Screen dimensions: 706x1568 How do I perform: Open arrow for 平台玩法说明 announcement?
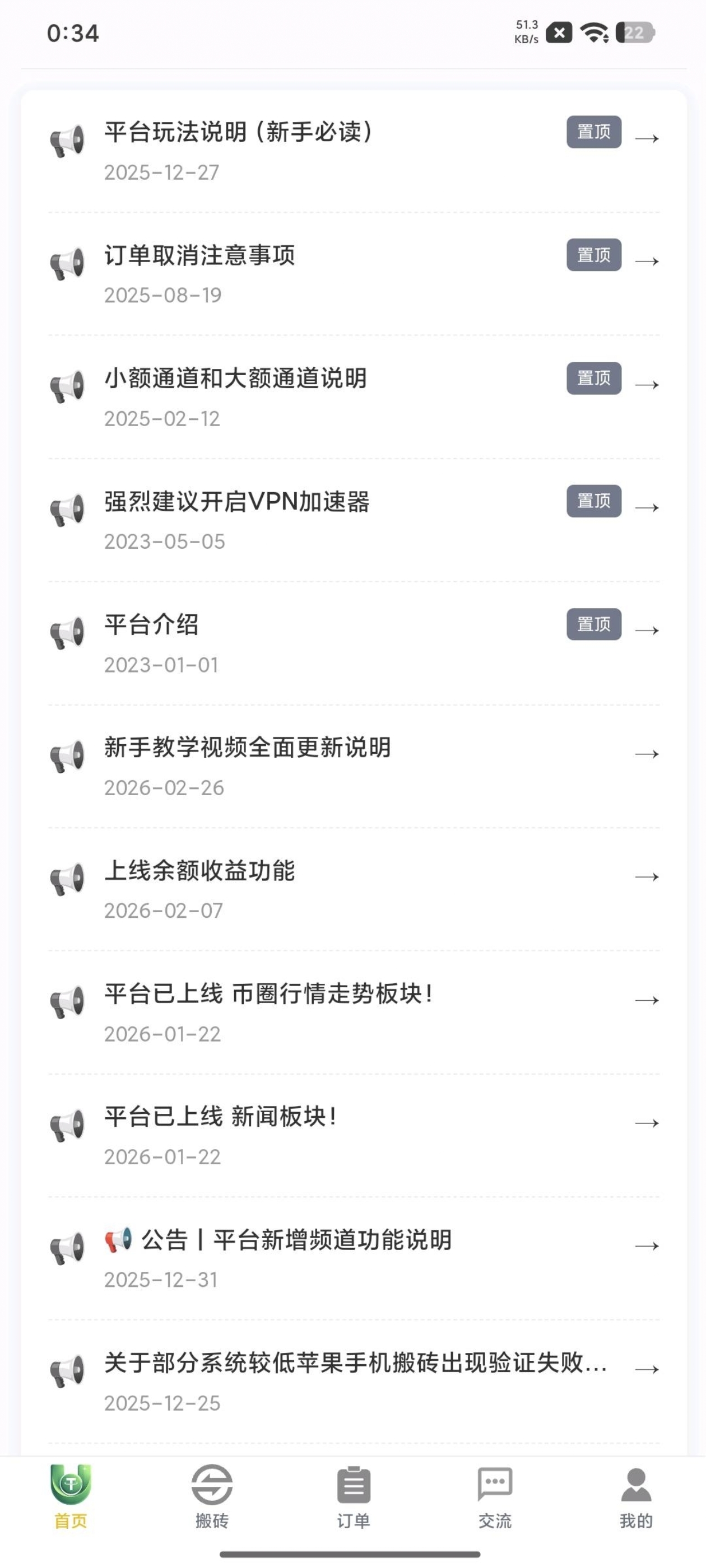coord(648,139)
